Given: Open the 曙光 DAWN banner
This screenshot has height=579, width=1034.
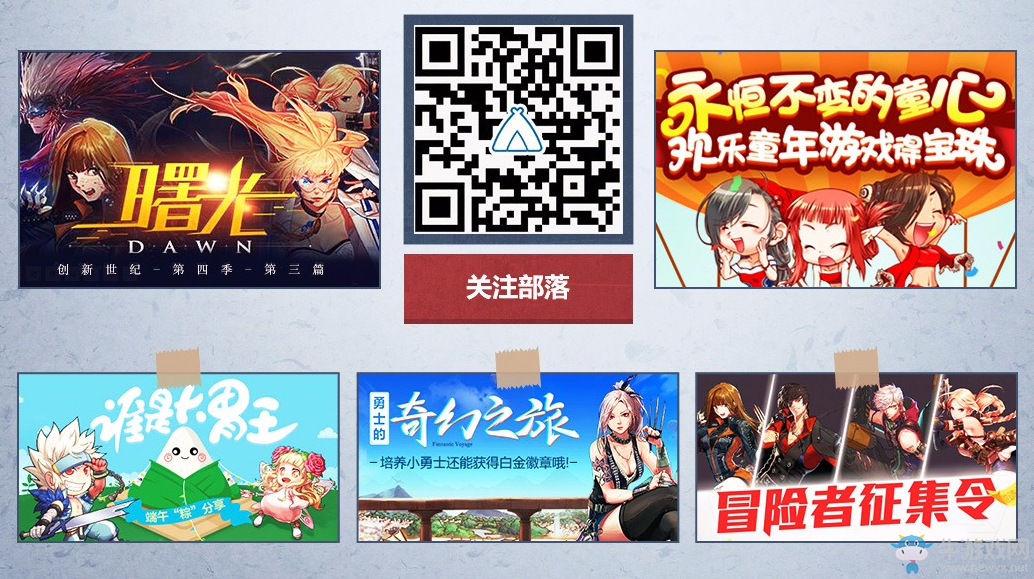Looking at the screenshot, I should click(x=199, y=170).
